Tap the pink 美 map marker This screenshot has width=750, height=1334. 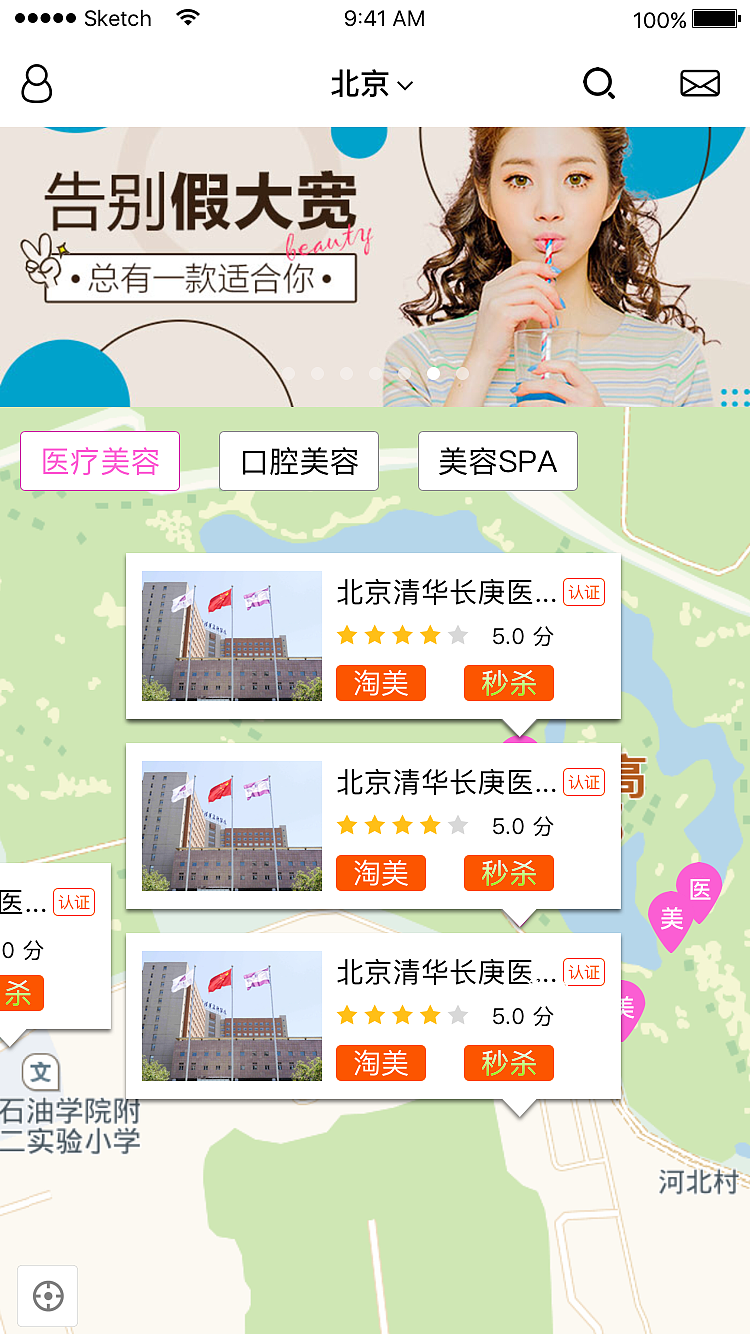pyautogui.click(x=671, y=917)
